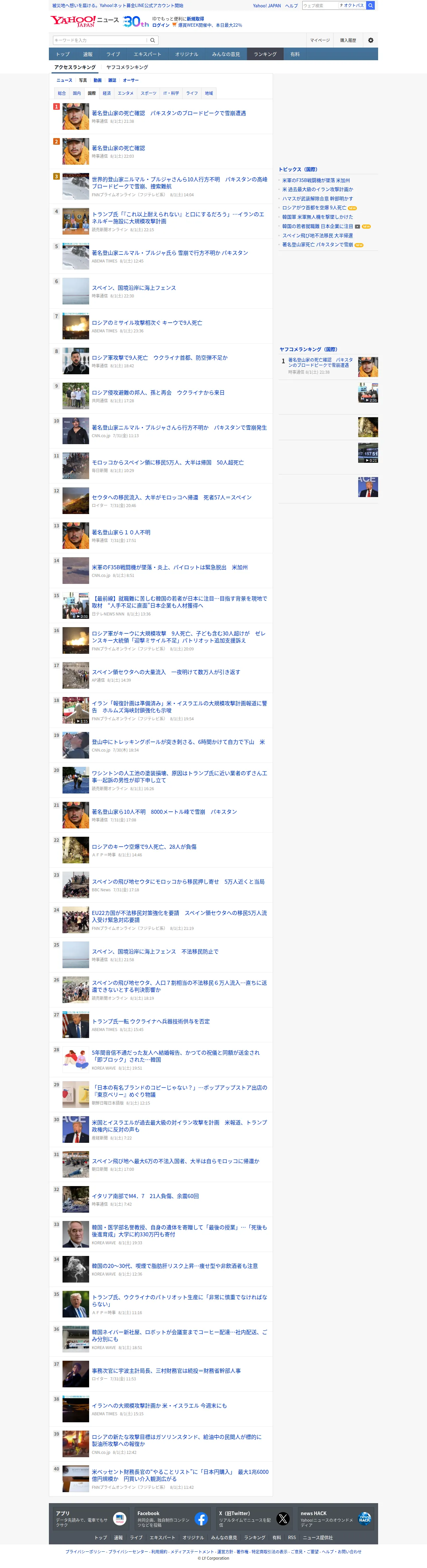Select the ヤフコメランキング tab
The width and height of the screenshot is (427, 1568).
click(127, 67)
